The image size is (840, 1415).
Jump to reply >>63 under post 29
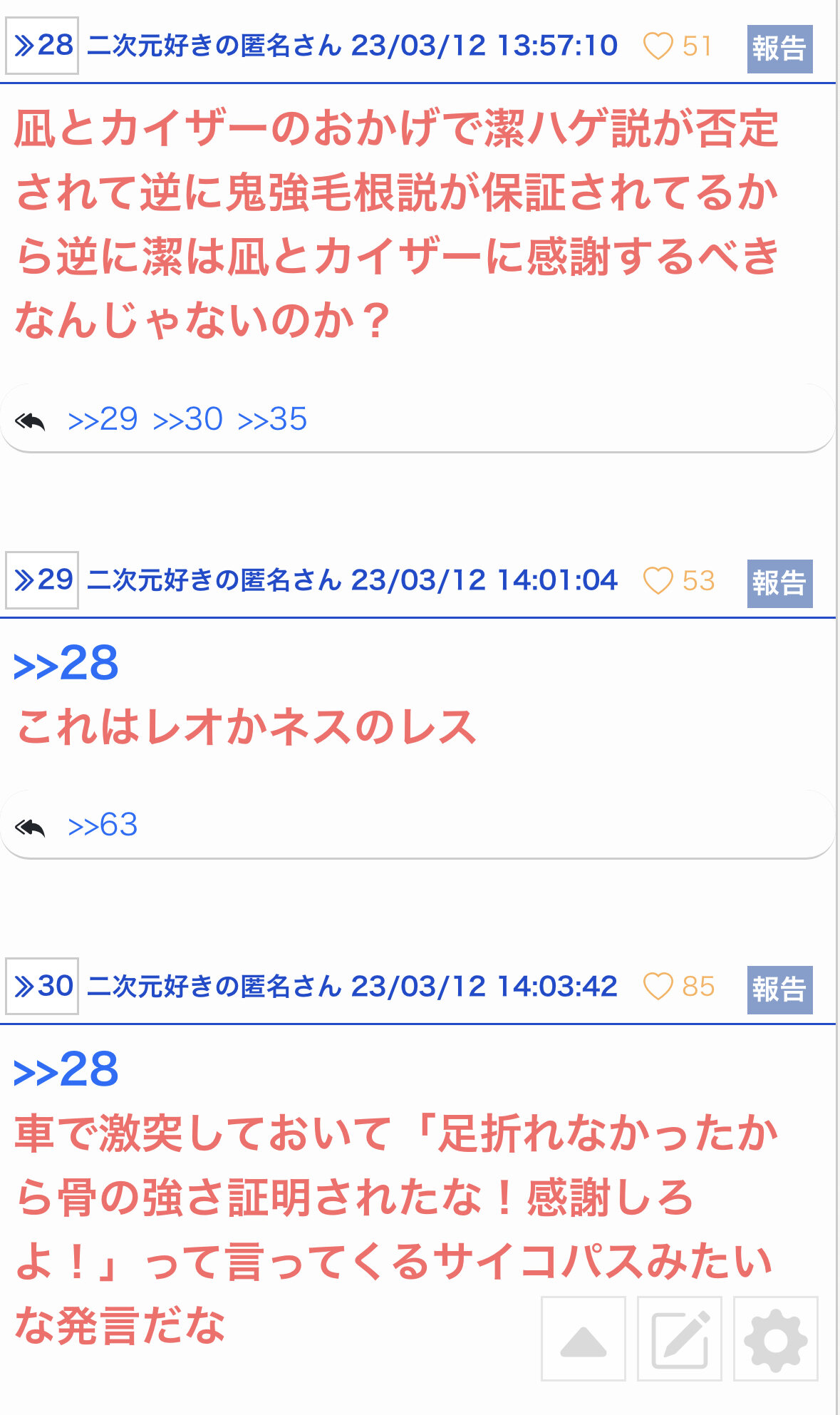[103, 825]
